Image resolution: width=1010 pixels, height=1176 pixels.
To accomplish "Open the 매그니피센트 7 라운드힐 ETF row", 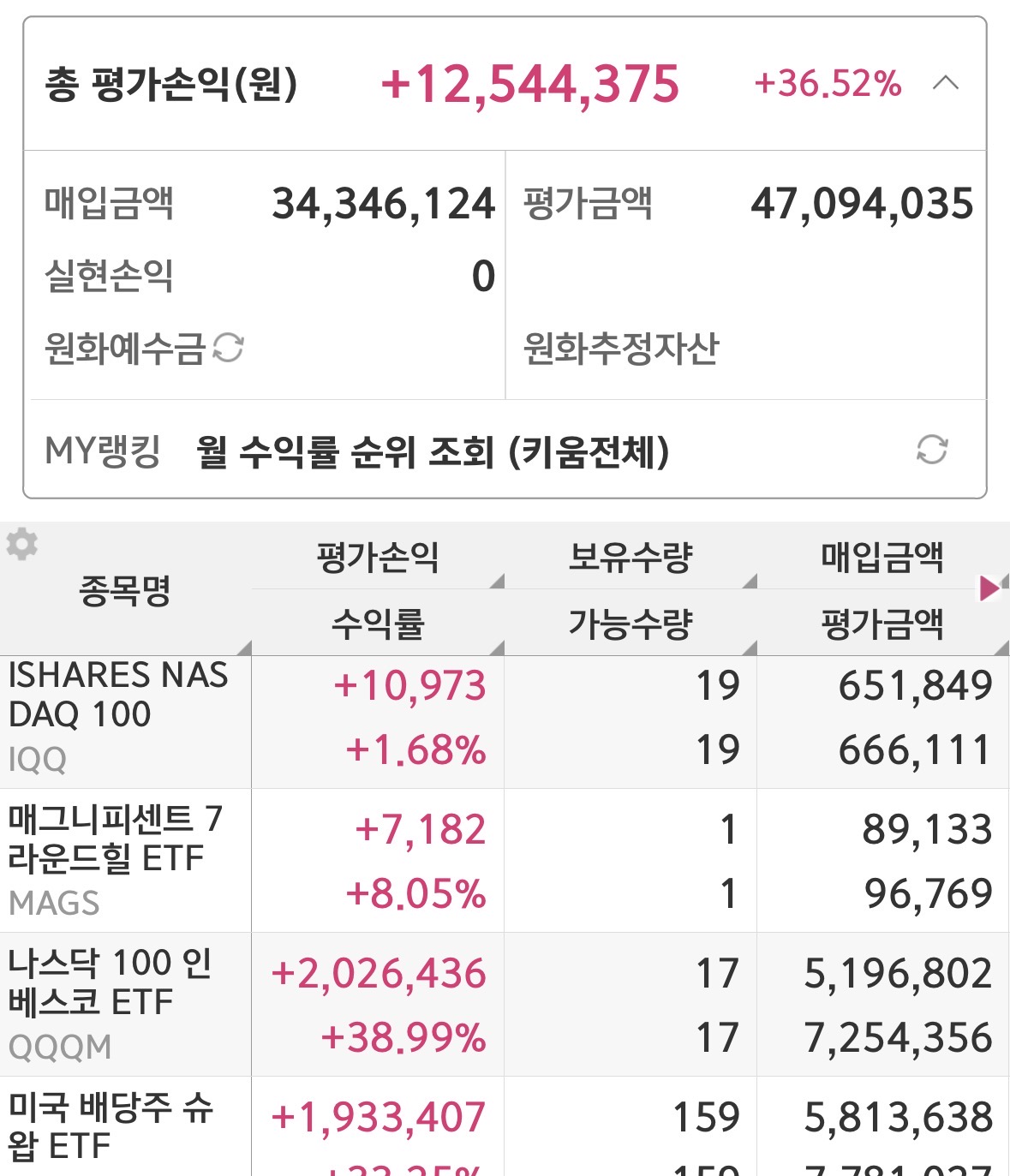I will click(505, 861).
